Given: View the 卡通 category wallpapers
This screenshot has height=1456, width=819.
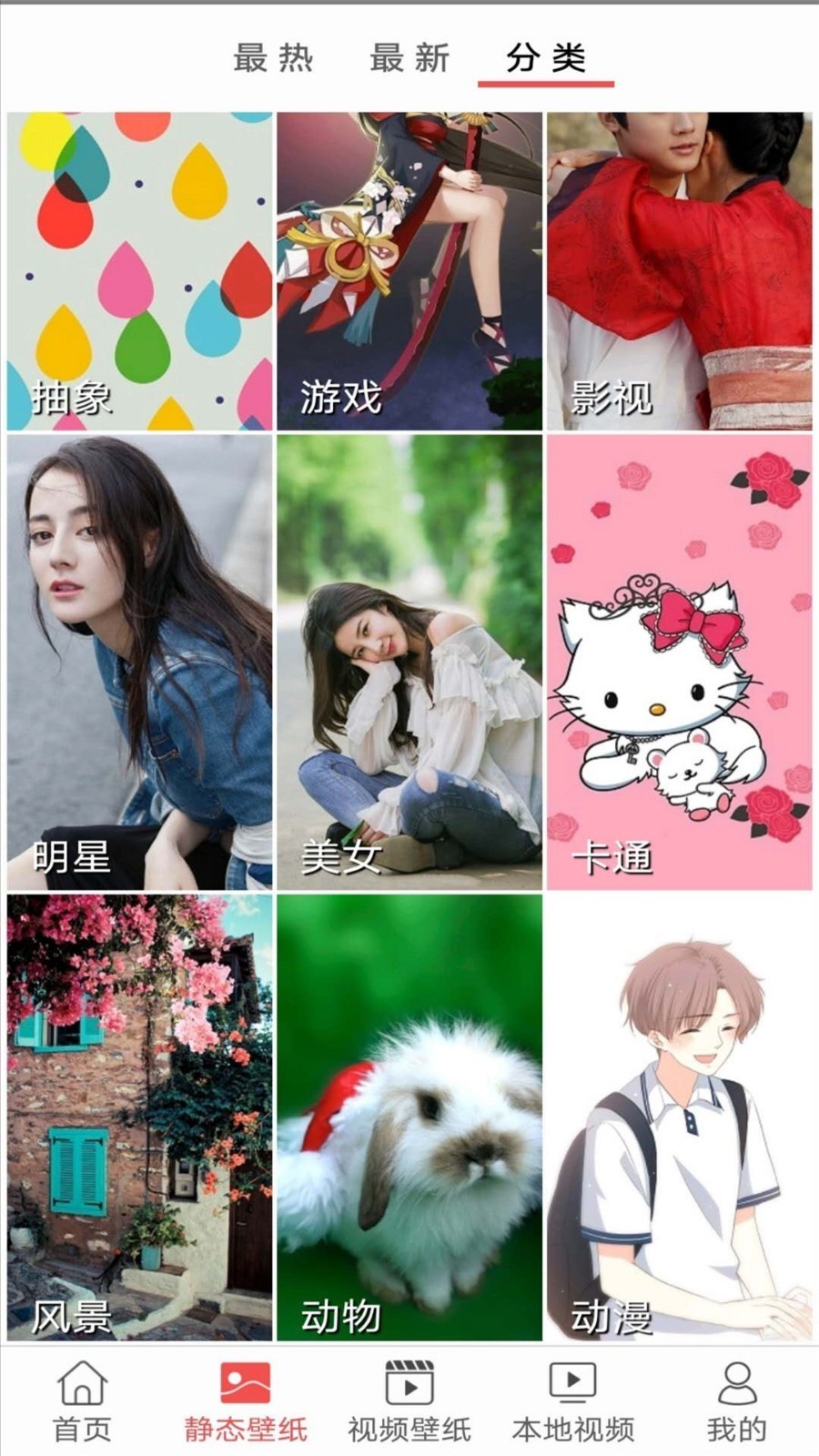Looking at the screenshot, I should pos(679,662).
